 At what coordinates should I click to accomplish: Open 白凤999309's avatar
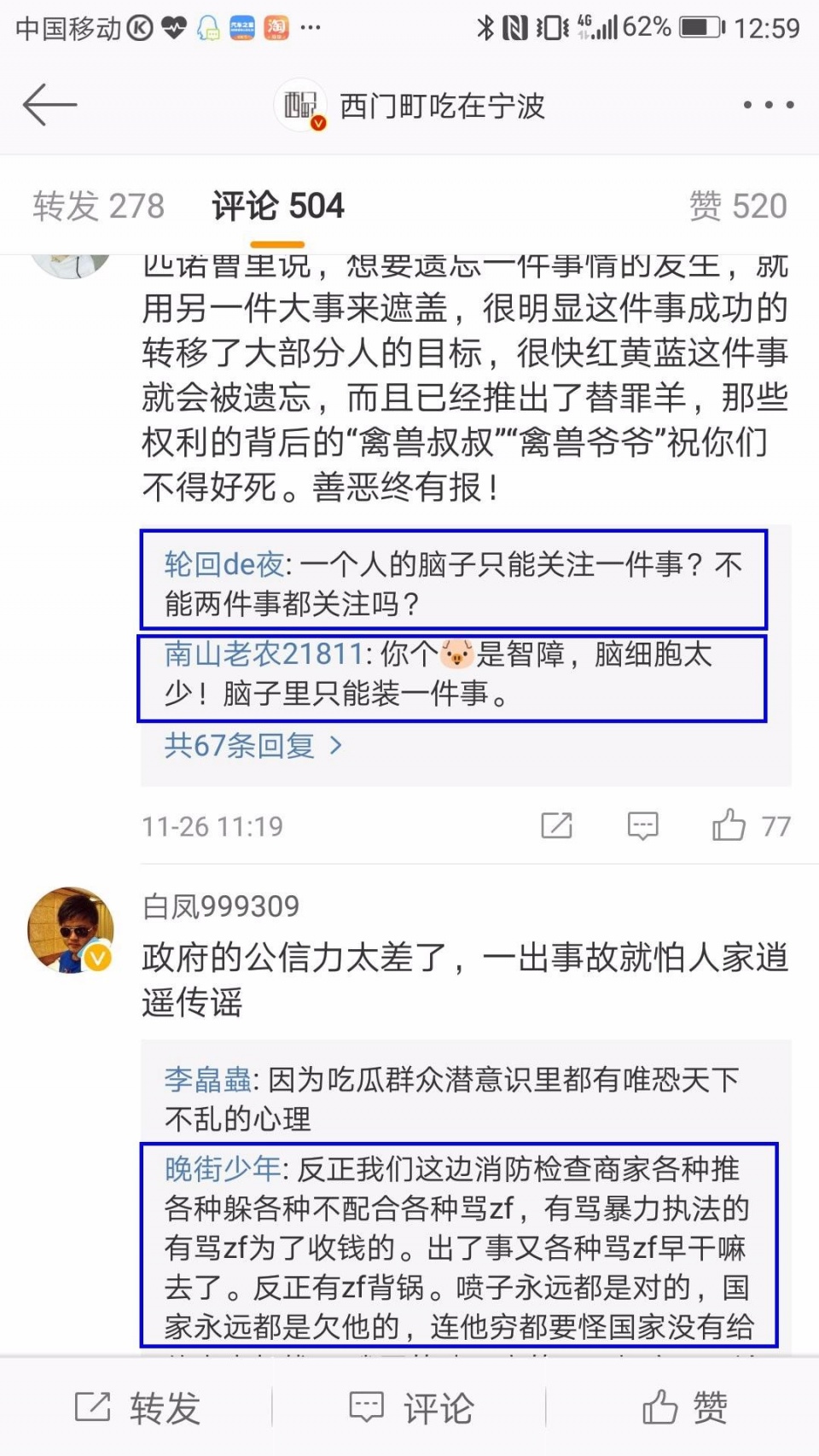pos(71,930)
